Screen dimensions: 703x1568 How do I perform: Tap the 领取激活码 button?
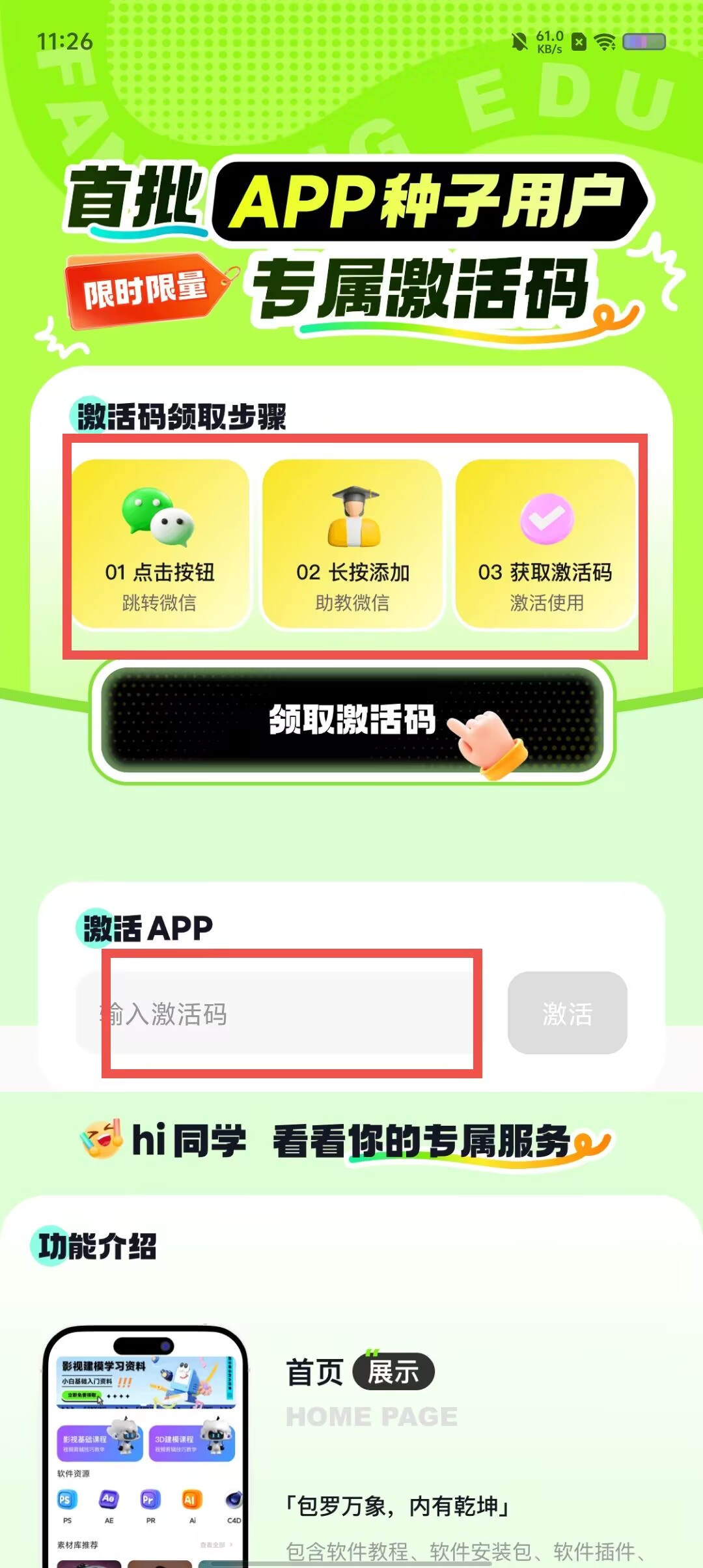pyautogui.click(x=352, y=721)
